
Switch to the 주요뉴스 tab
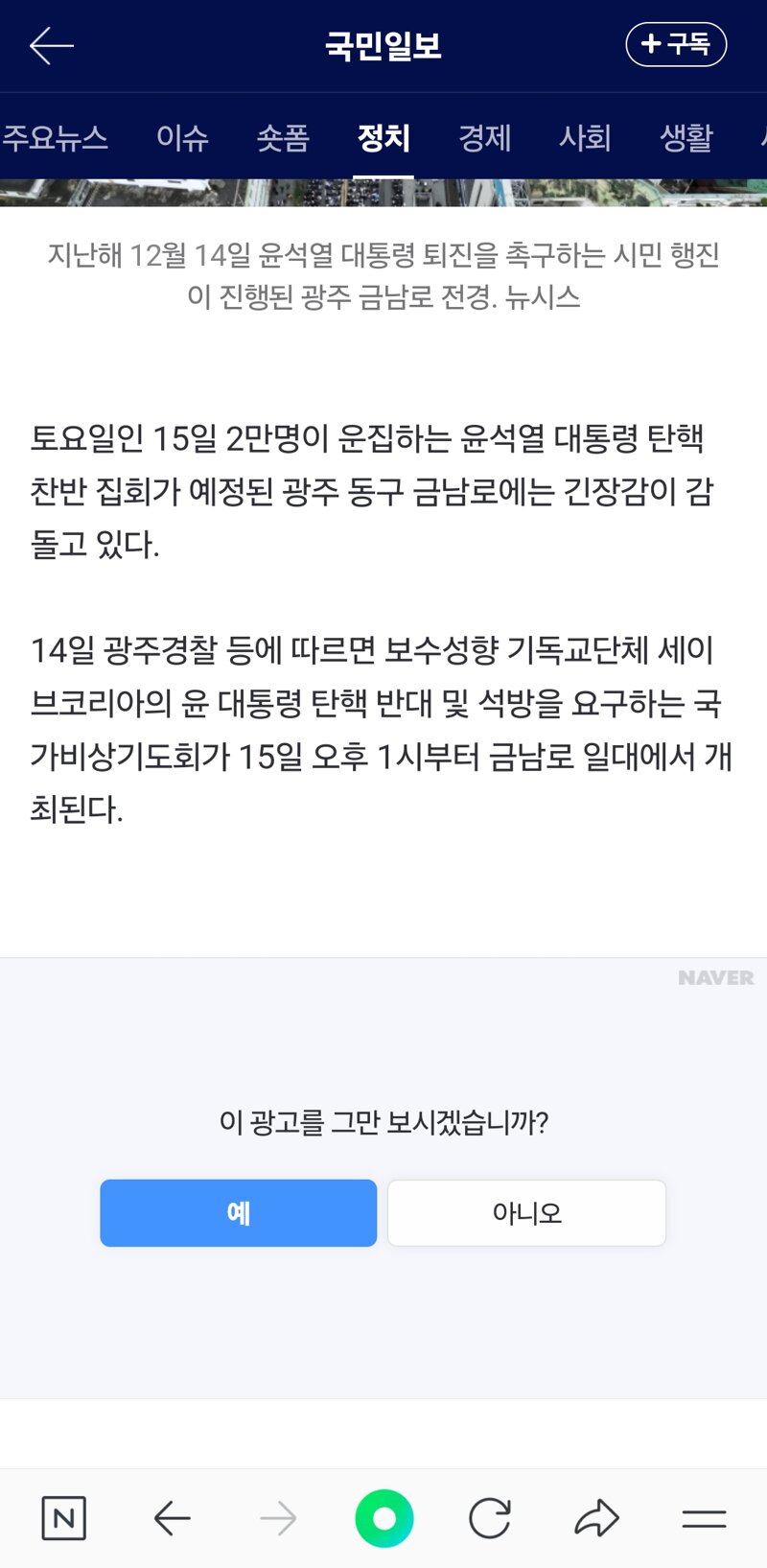tap(55, 138)
